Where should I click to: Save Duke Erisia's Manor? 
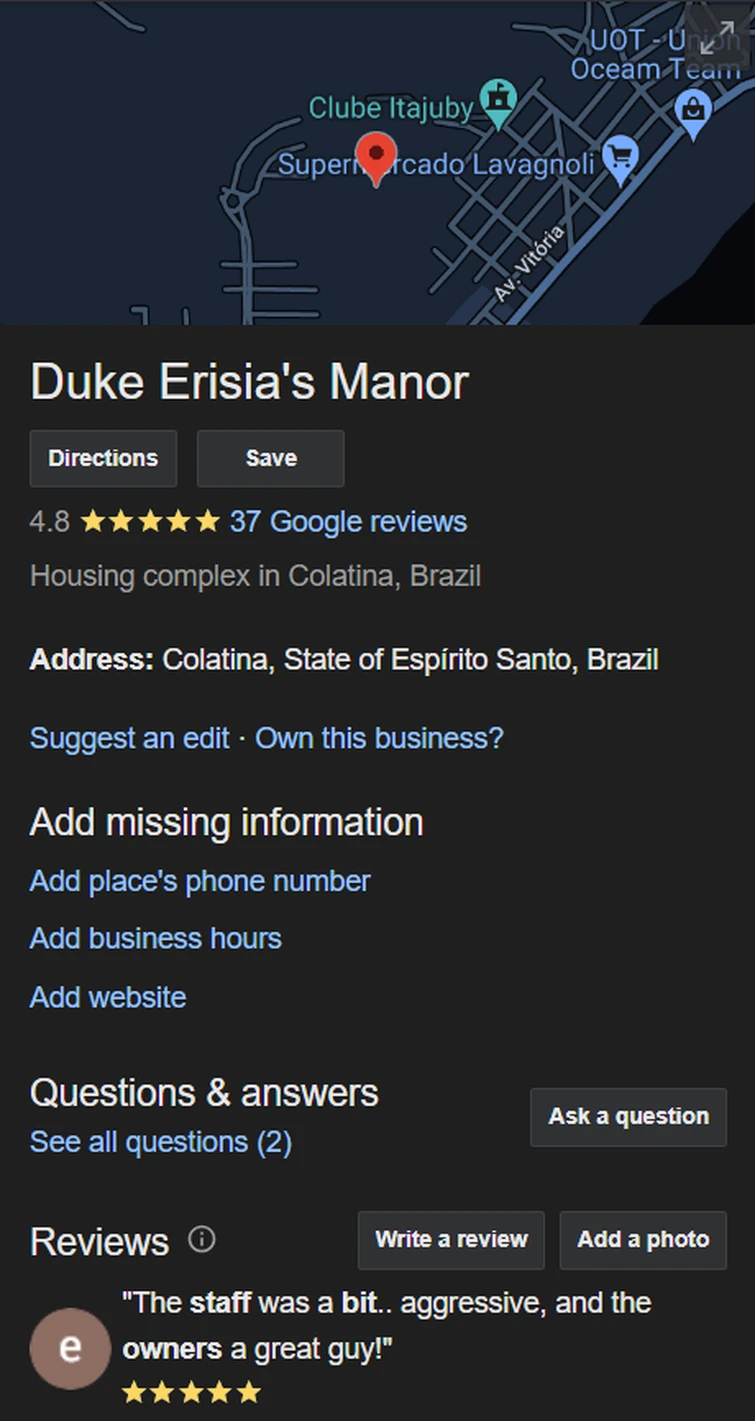(x=270, y=459)
